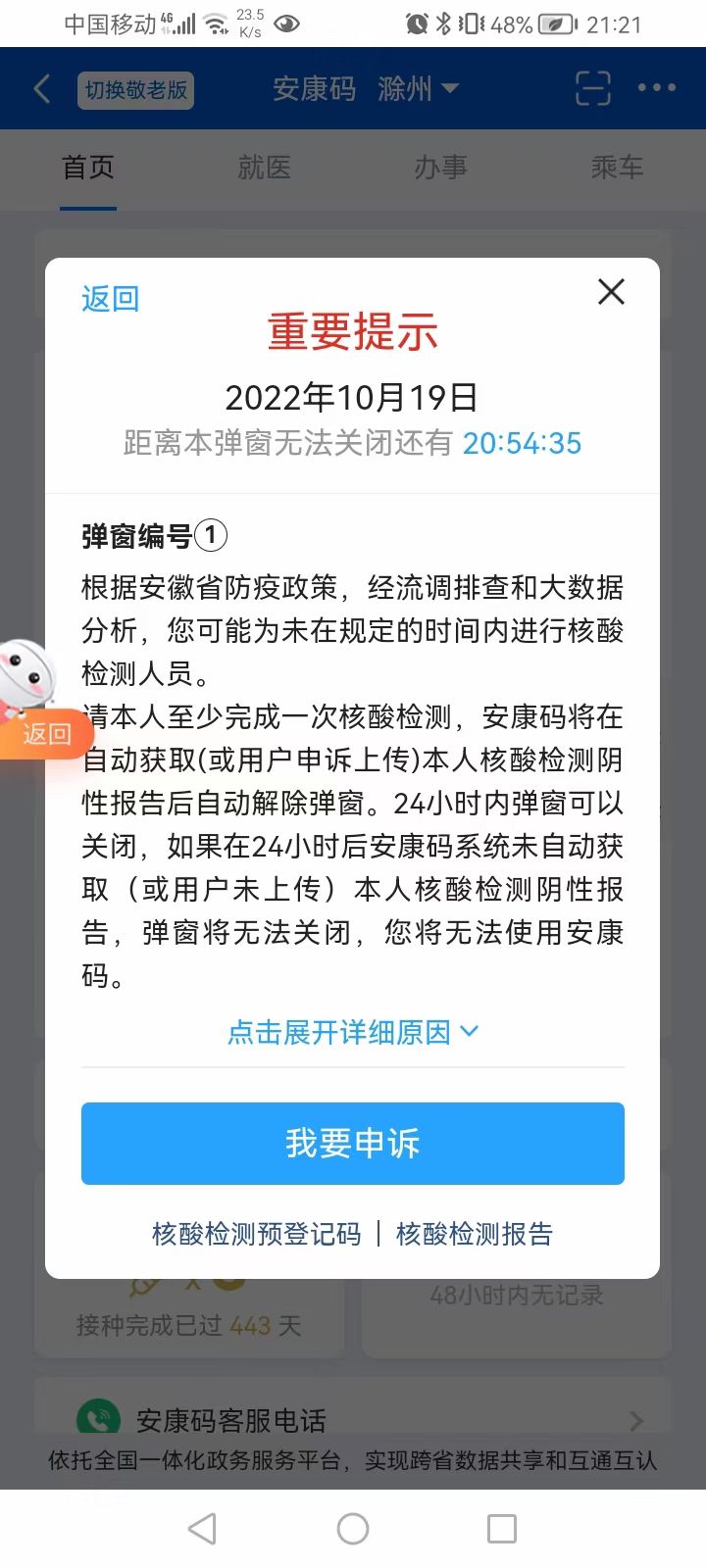This screenshot has height=1568, width=706.
Task: Expand 点击展开详细原因
Action: pyautogui.click(x=352, y=1032)
